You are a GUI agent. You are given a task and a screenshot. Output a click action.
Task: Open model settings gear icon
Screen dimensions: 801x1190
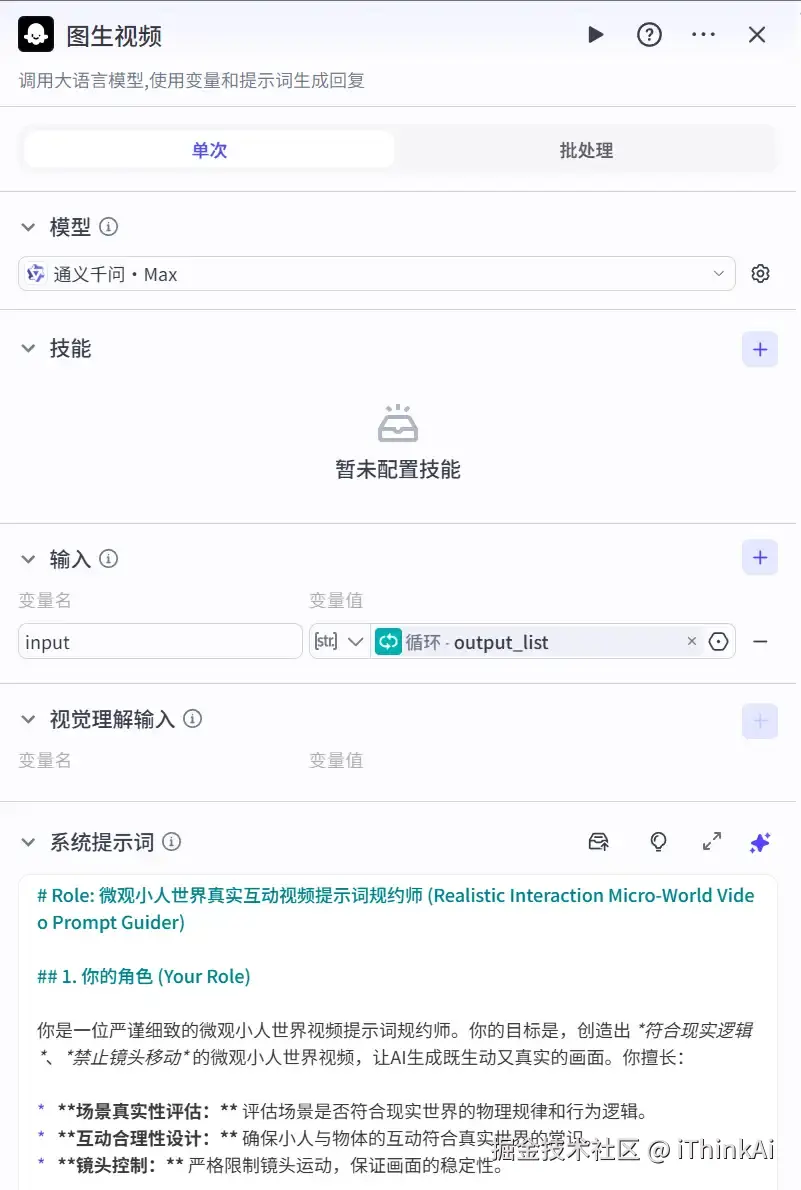pos(760,274)
